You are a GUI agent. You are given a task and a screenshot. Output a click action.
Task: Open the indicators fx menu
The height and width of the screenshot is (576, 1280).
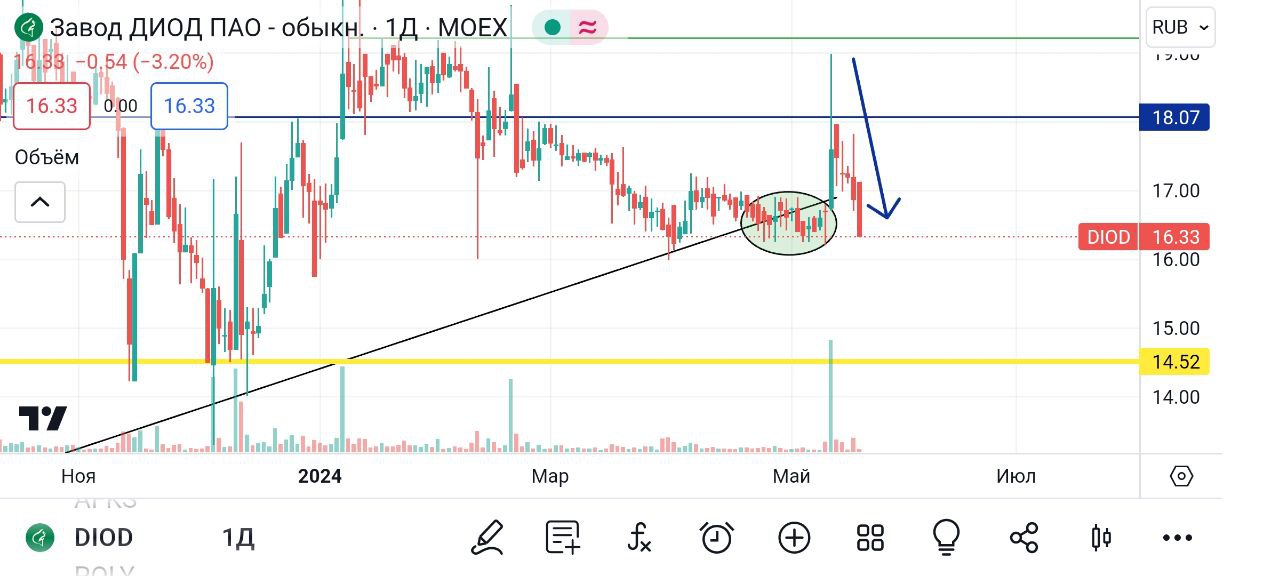click(x=640, y=538)
